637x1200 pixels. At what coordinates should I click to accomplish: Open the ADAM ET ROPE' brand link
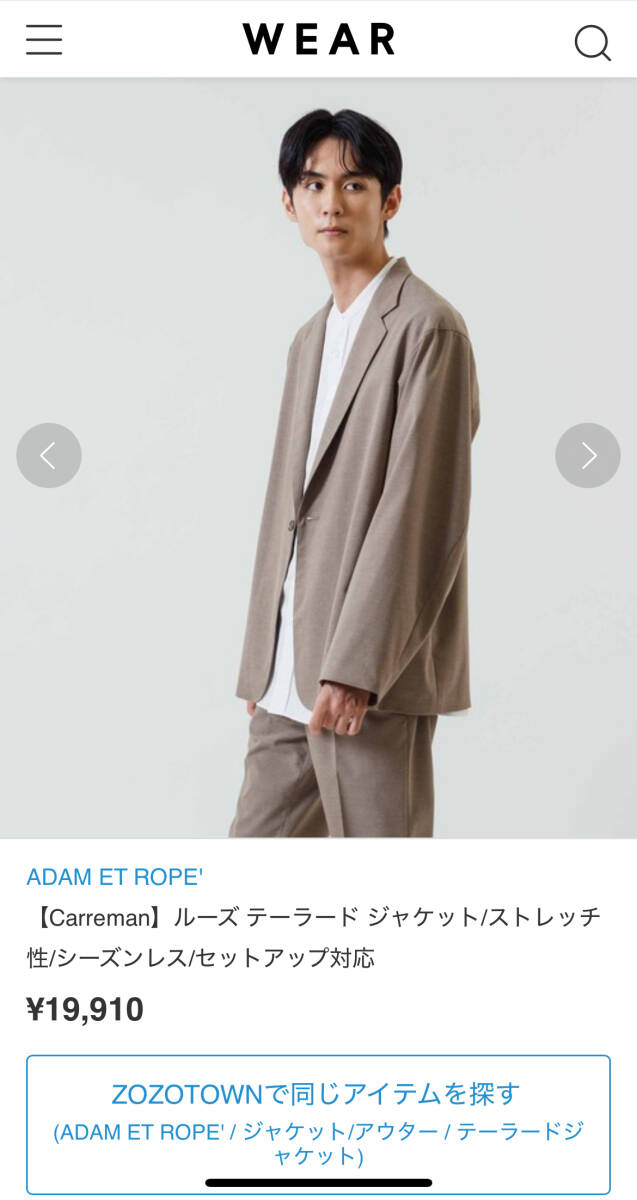pyautogui.click(x=115, y=877)
